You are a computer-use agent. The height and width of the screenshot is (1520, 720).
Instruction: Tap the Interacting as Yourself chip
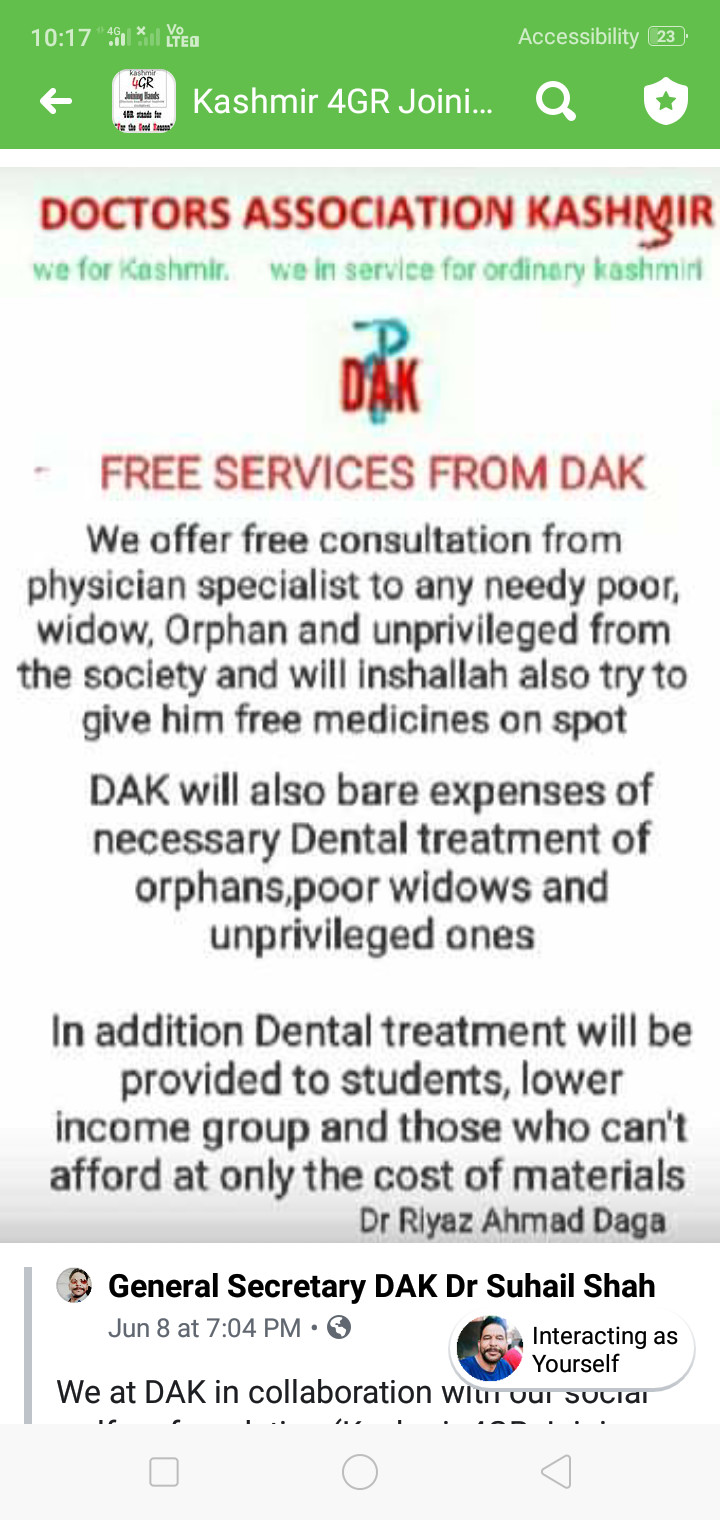(572, 1349)
